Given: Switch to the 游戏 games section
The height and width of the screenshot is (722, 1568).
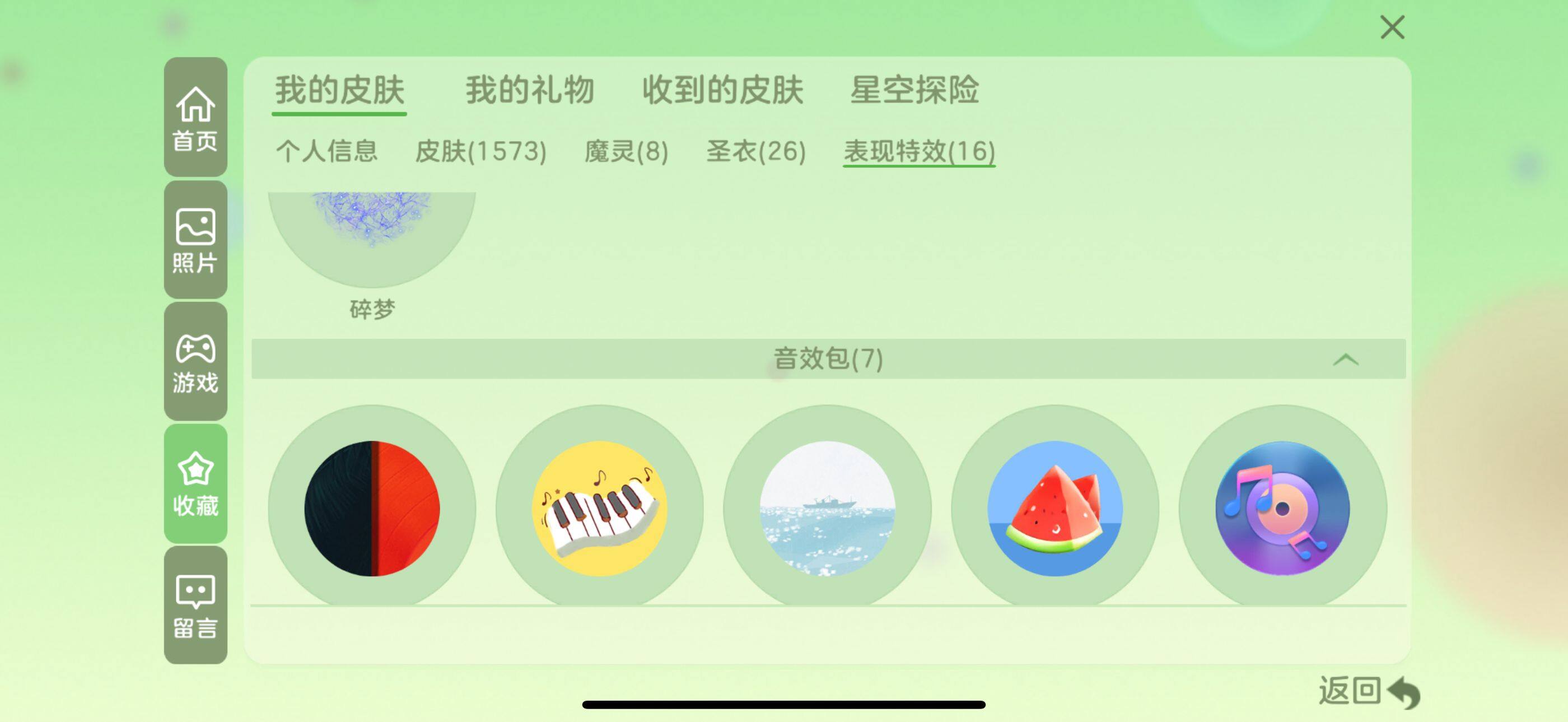Looking at the screenshot, I should coord(195,362).
